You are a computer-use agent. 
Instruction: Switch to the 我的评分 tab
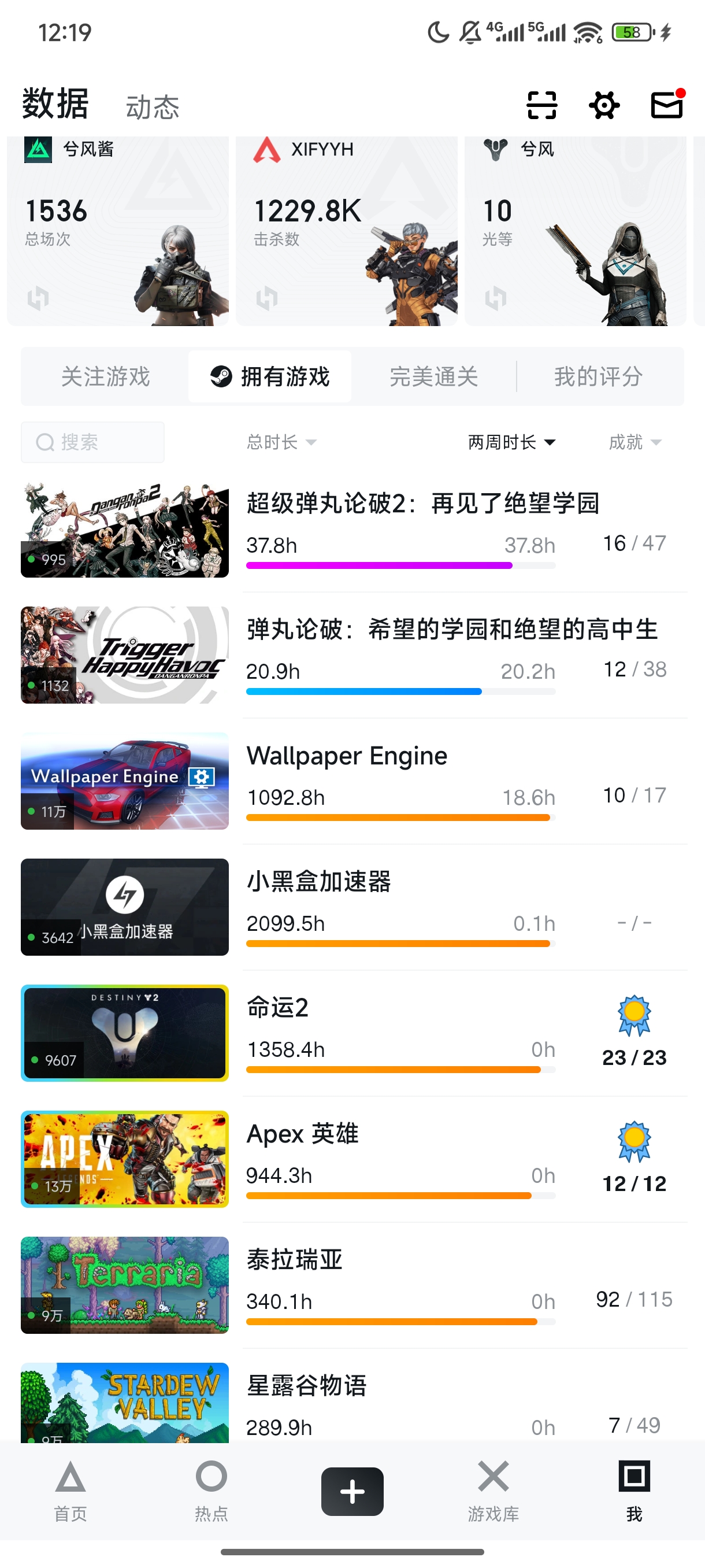click(x=598, y=377)
